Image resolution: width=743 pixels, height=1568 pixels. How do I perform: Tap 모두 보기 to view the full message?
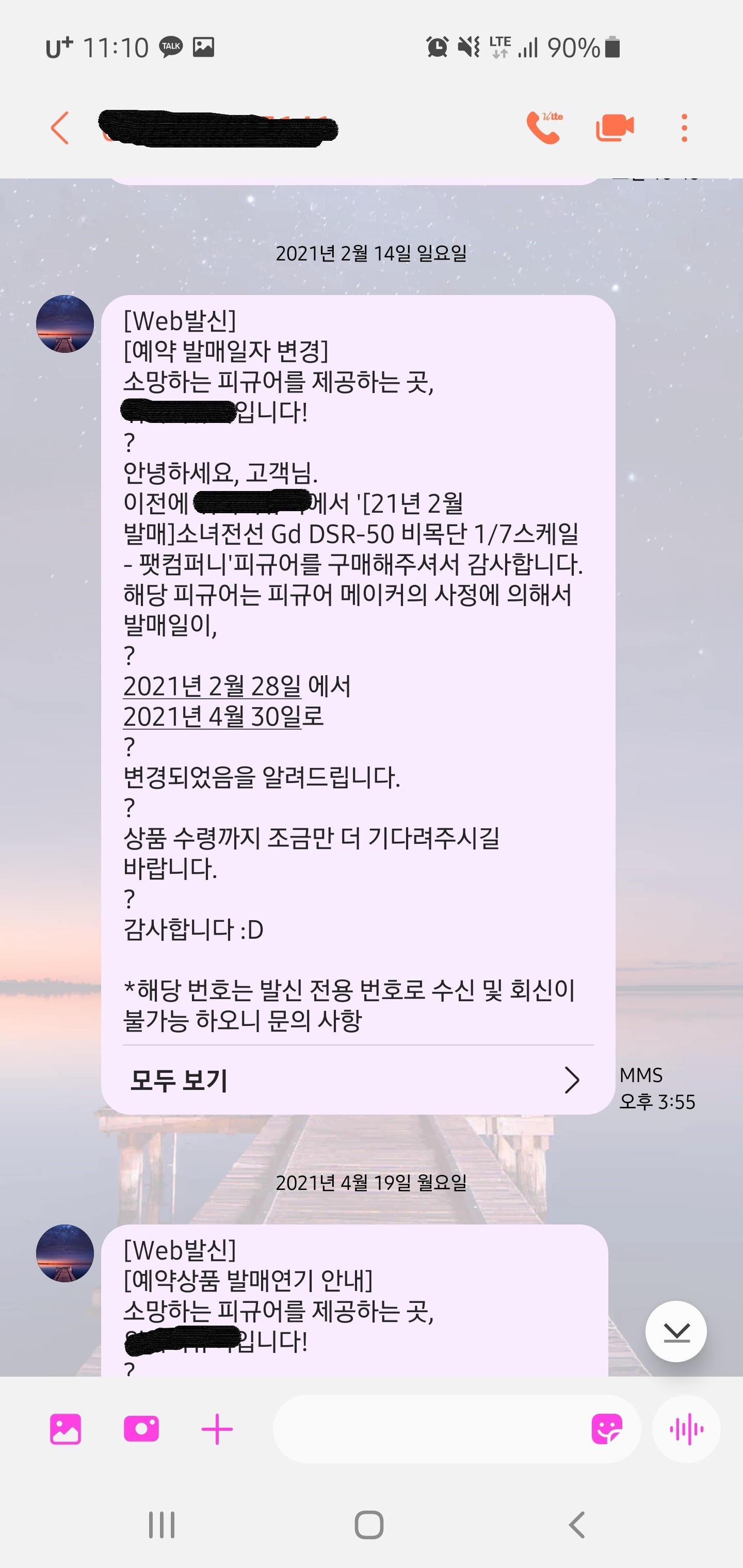pyautogui.click(x=357, y=1081)
